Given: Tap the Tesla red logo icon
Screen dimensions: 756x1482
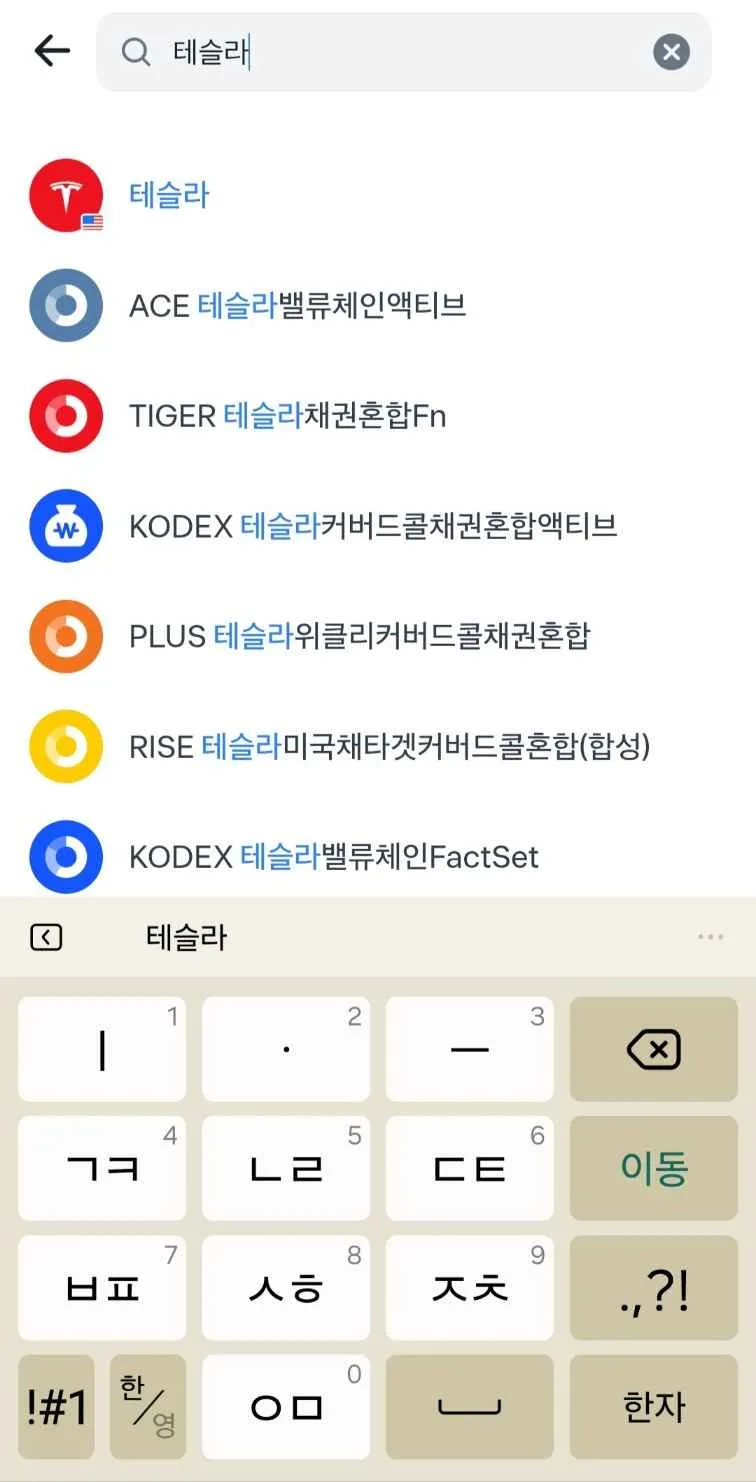Looking at the screenshot, I should coord(65,195).
